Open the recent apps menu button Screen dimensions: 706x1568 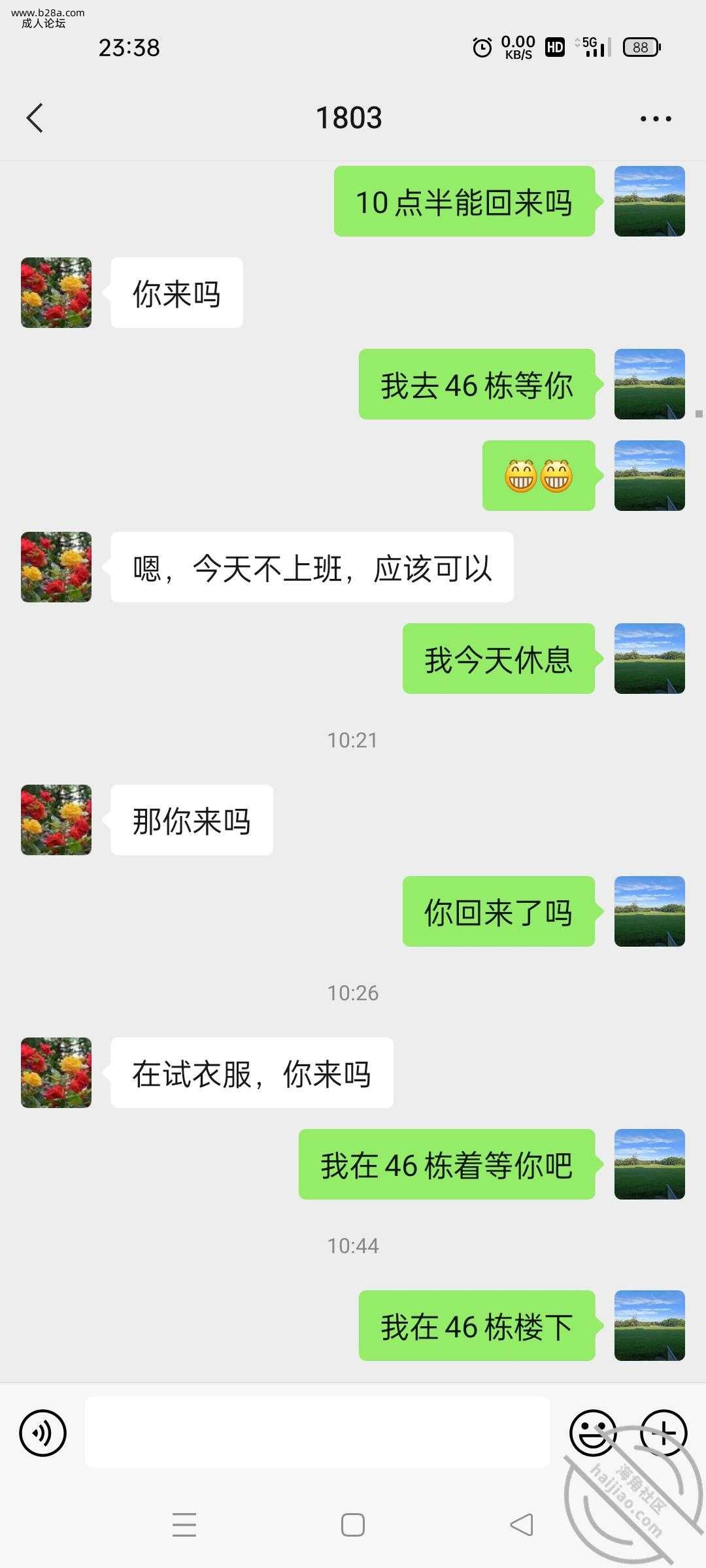[184, 1525]
